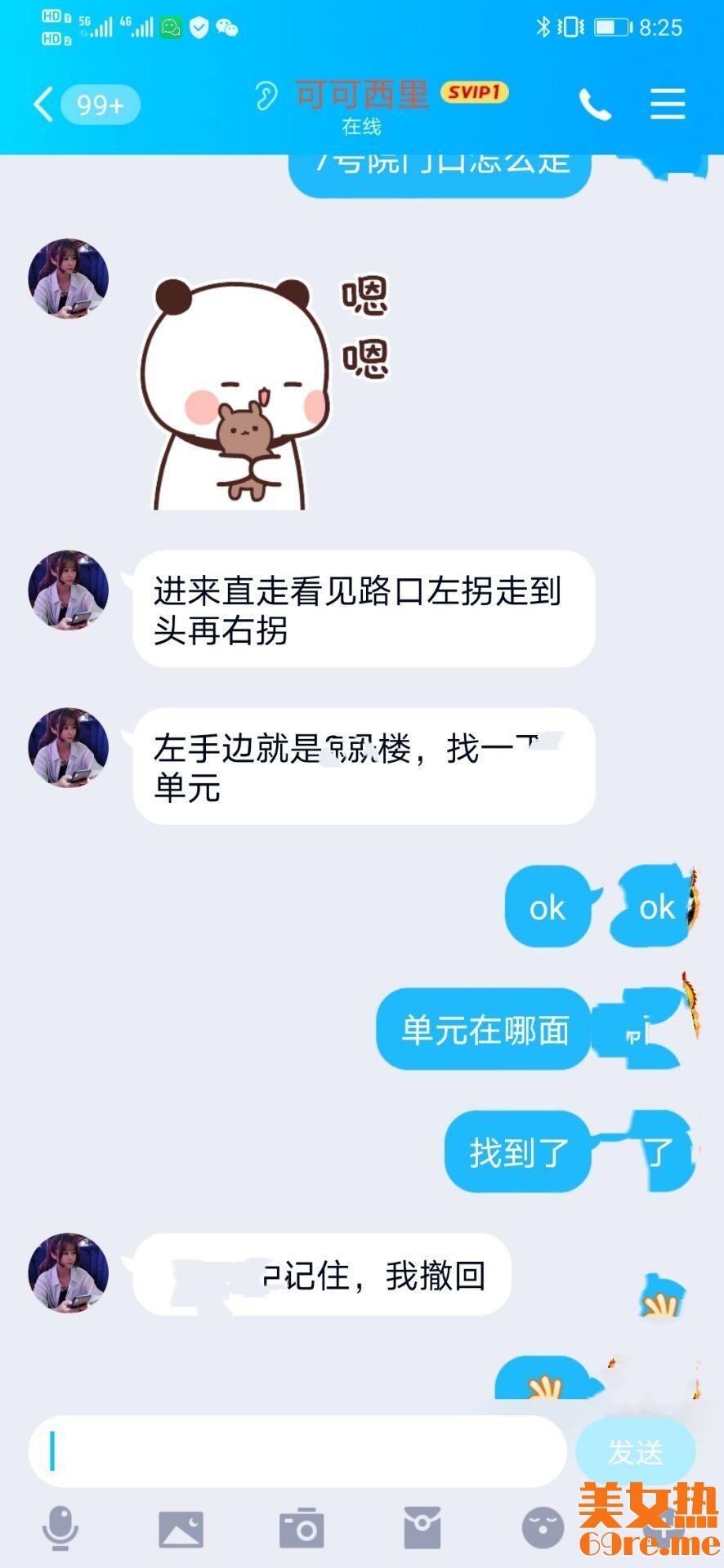Screen dimensions: 724x1568
Task: Open the chat settings menu
Action: coord(667,105)
